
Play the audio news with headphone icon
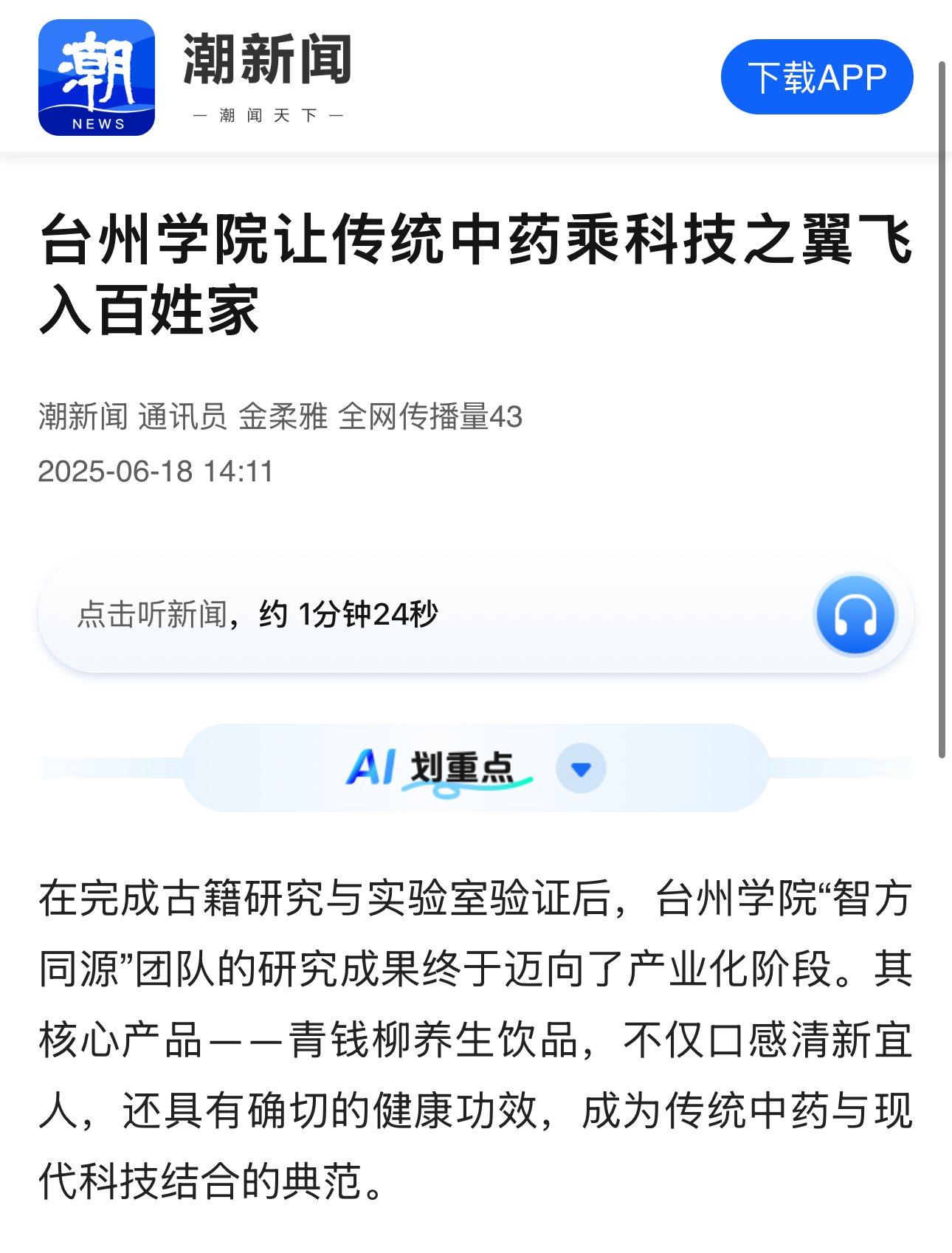[855, 615]
